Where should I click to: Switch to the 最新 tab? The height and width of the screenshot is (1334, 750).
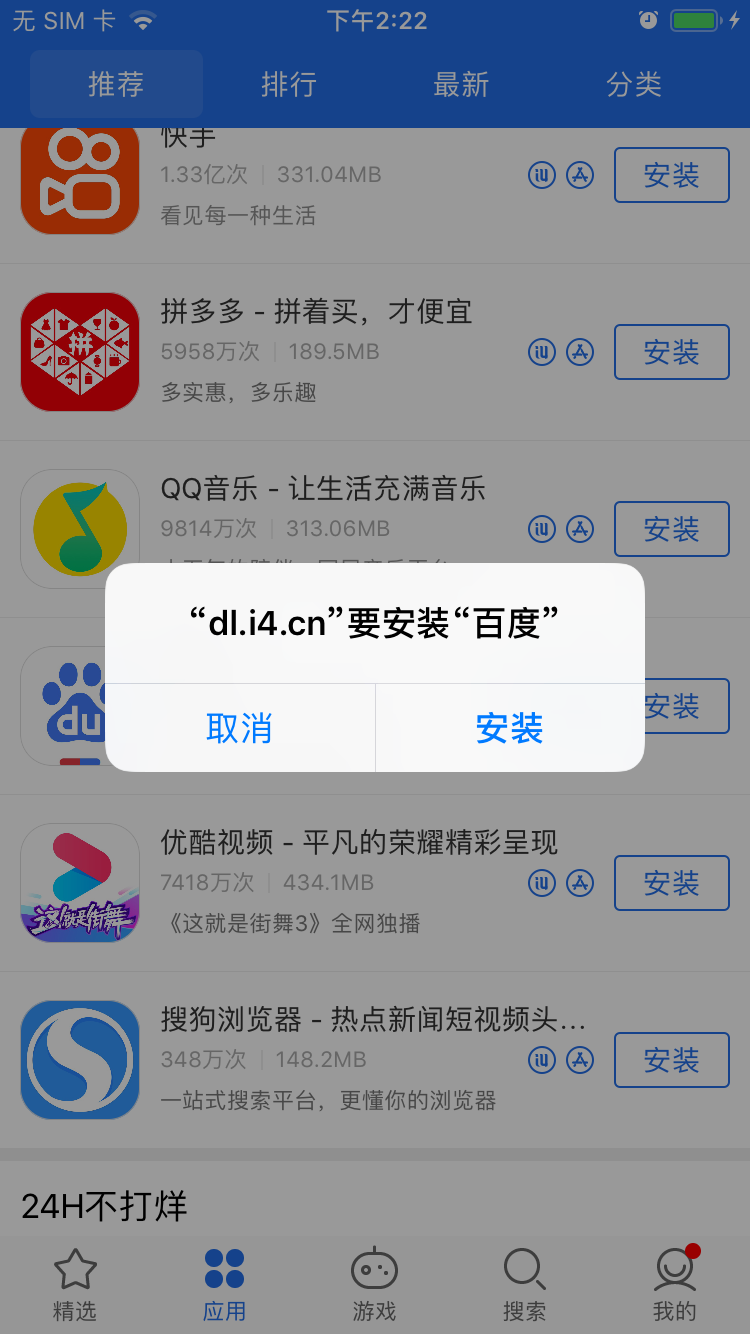point(461,86)
